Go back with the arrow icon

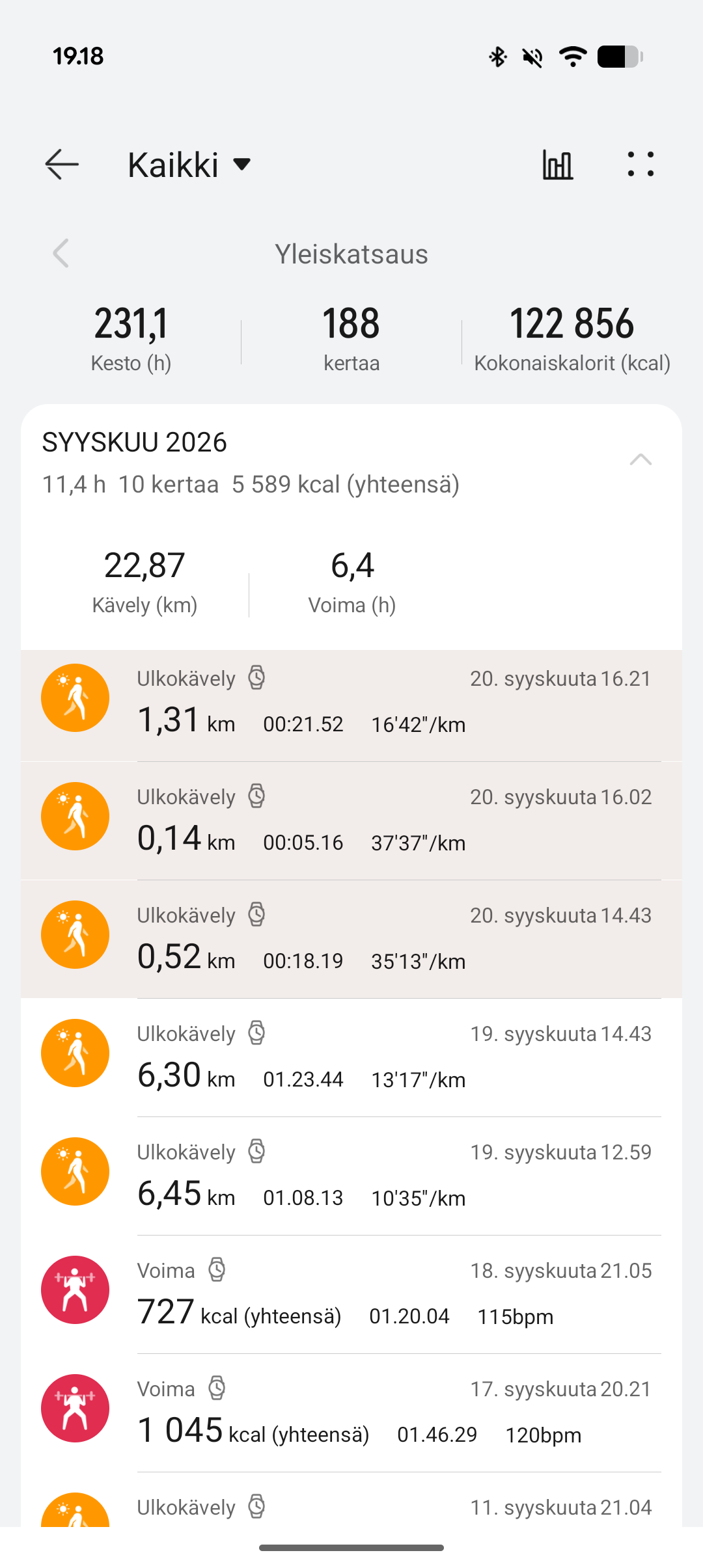point(62,164)
